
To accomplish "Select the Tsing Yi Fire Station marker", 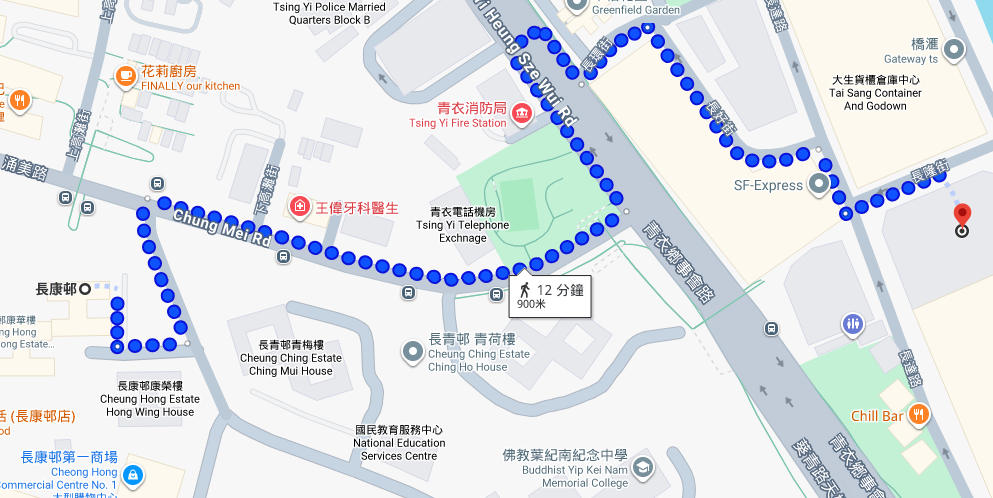I will point(520,114).
